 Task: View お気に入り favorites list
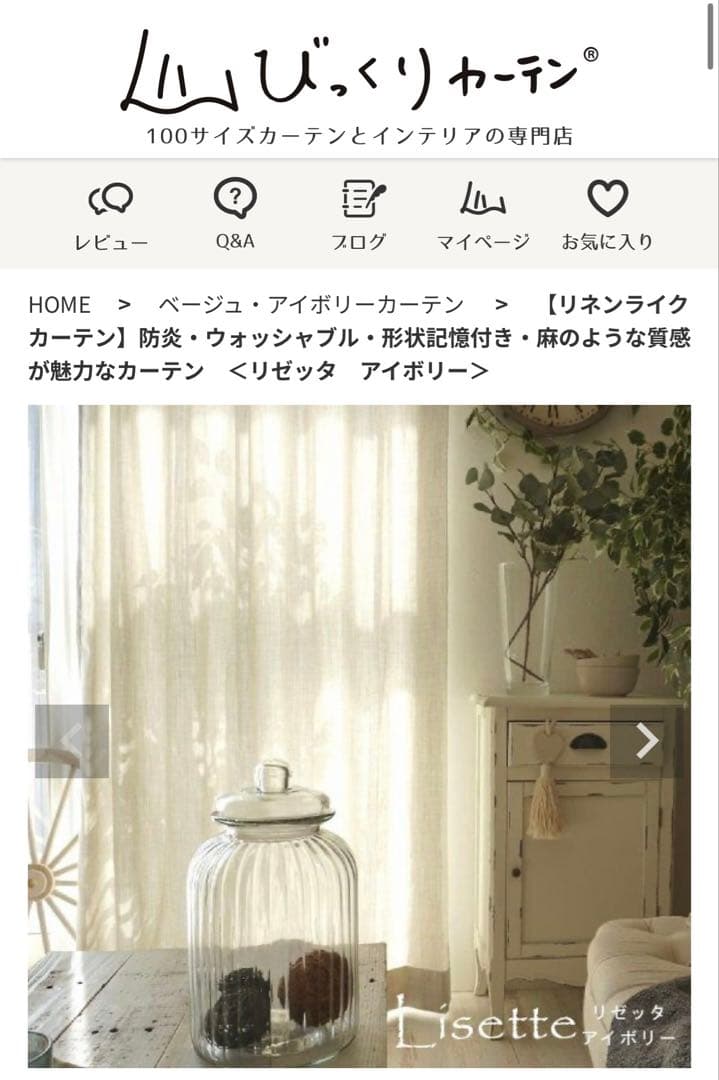coord(607,215)
